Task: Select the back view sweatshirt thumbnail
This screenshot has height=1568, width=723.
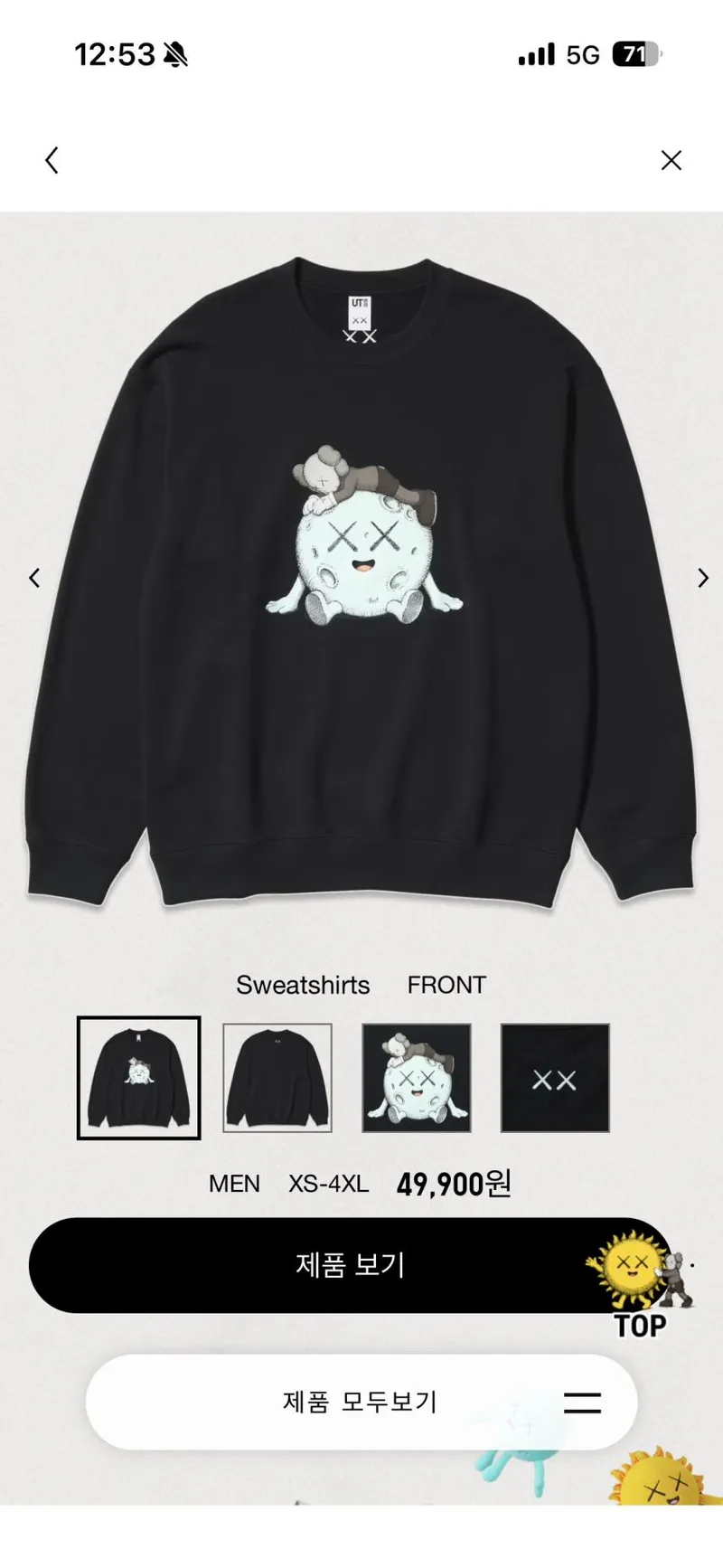Action: coord(277,1078)
